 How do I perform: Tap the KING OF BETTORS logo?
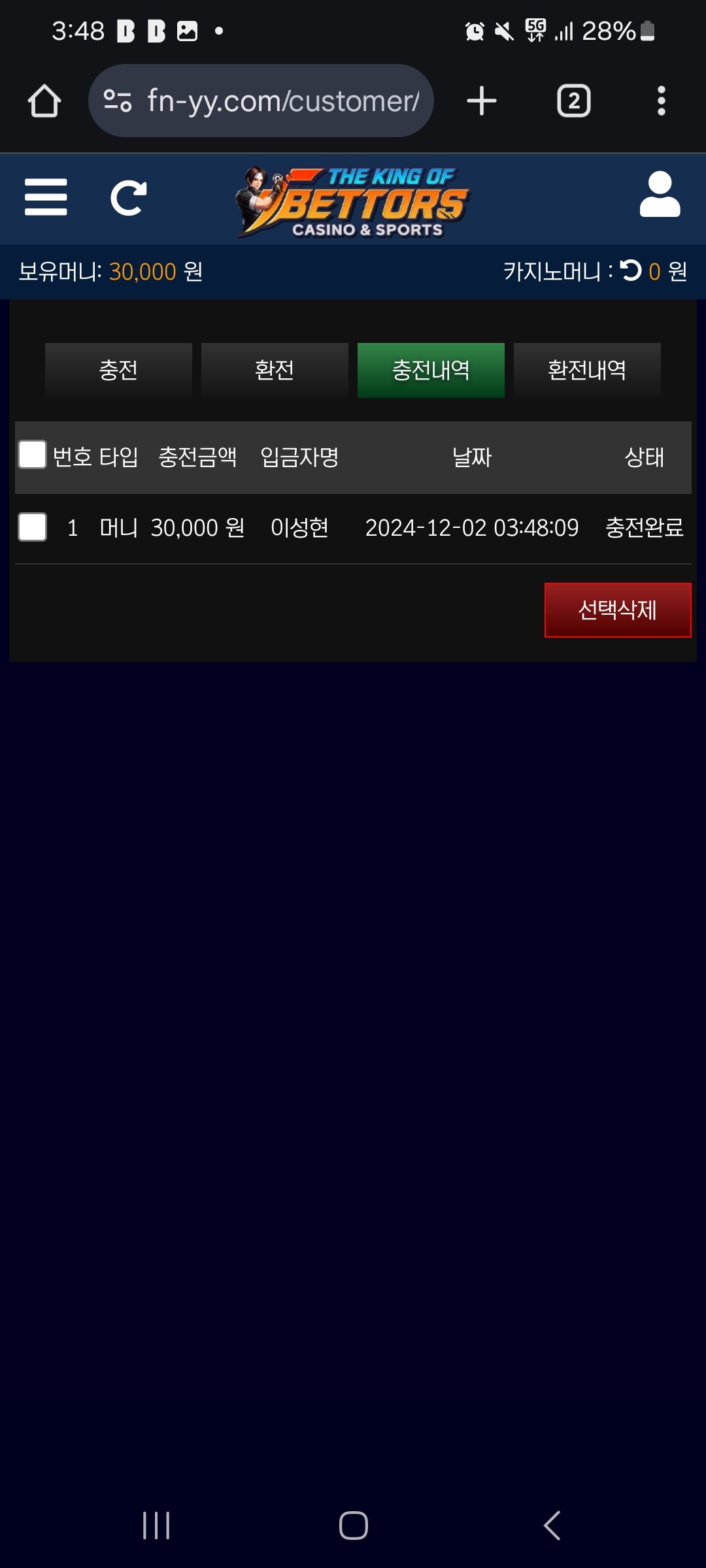point(353,201)
